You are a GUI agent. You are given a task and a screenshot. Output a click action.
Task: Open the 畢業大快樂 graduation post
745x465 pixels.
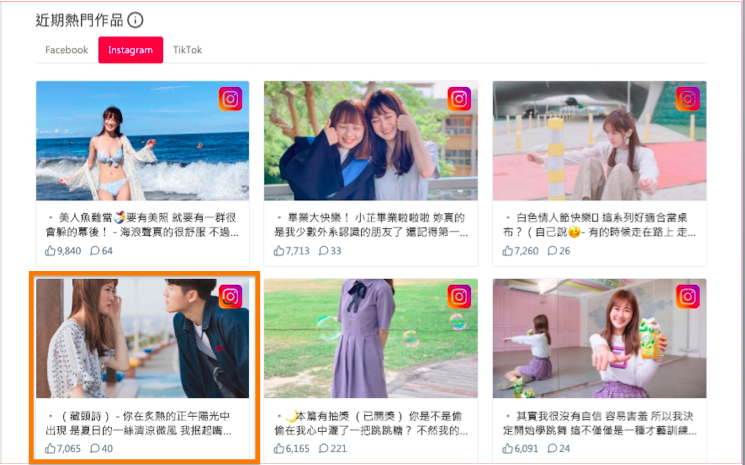(x=371, y=141)
